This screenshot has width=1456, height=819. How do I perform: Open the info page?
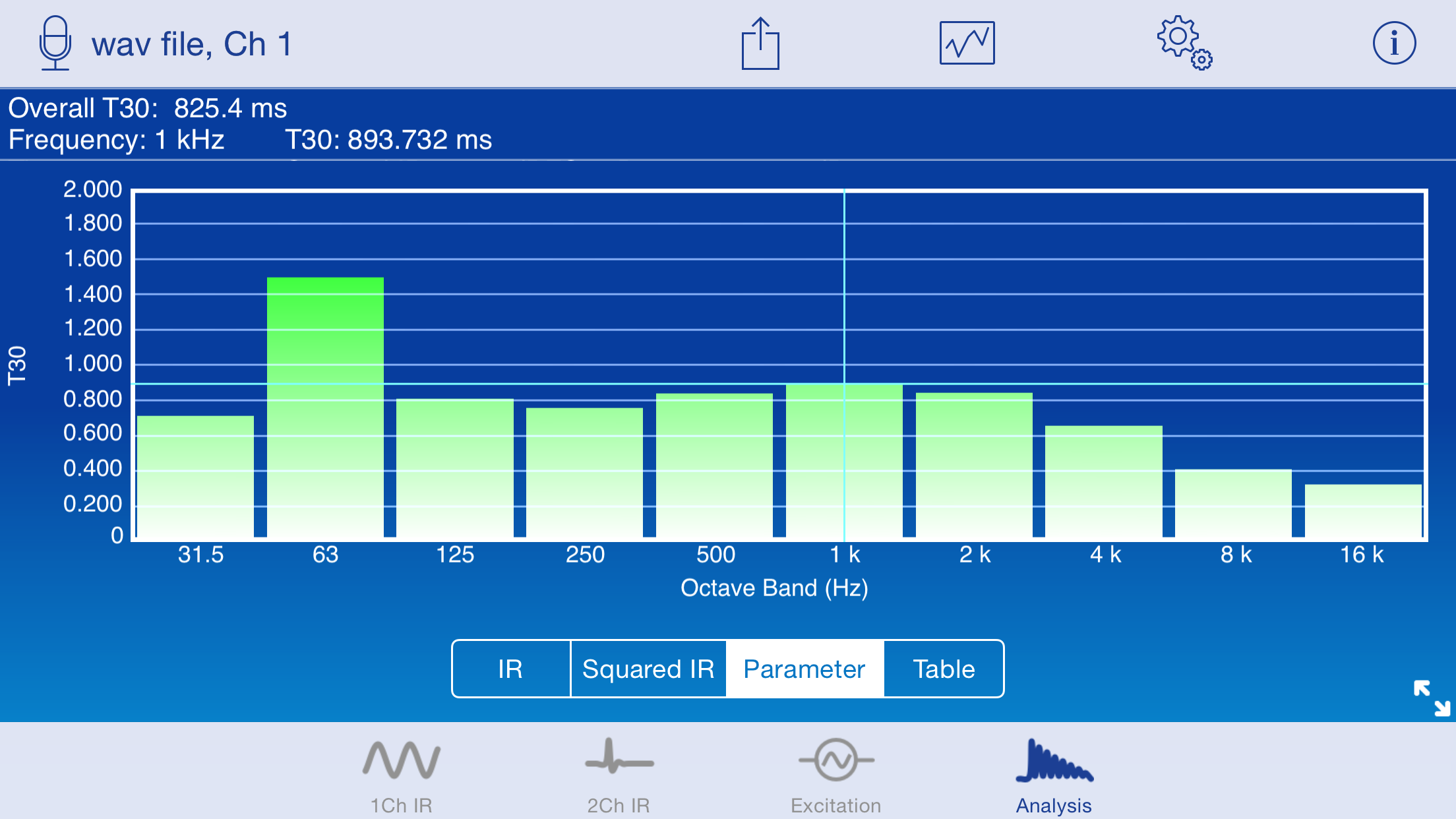[1394, 44]
